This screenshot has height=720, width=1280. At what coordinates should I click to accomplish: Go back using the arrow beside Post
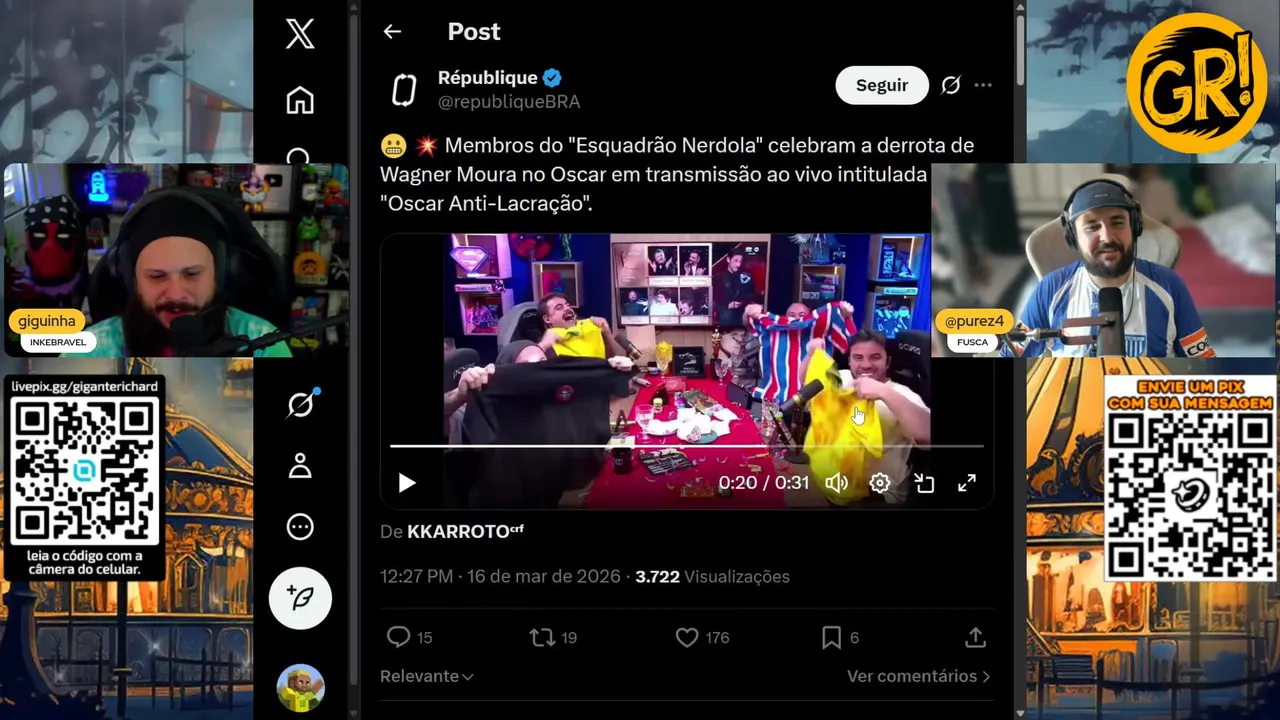pos(392,32)
